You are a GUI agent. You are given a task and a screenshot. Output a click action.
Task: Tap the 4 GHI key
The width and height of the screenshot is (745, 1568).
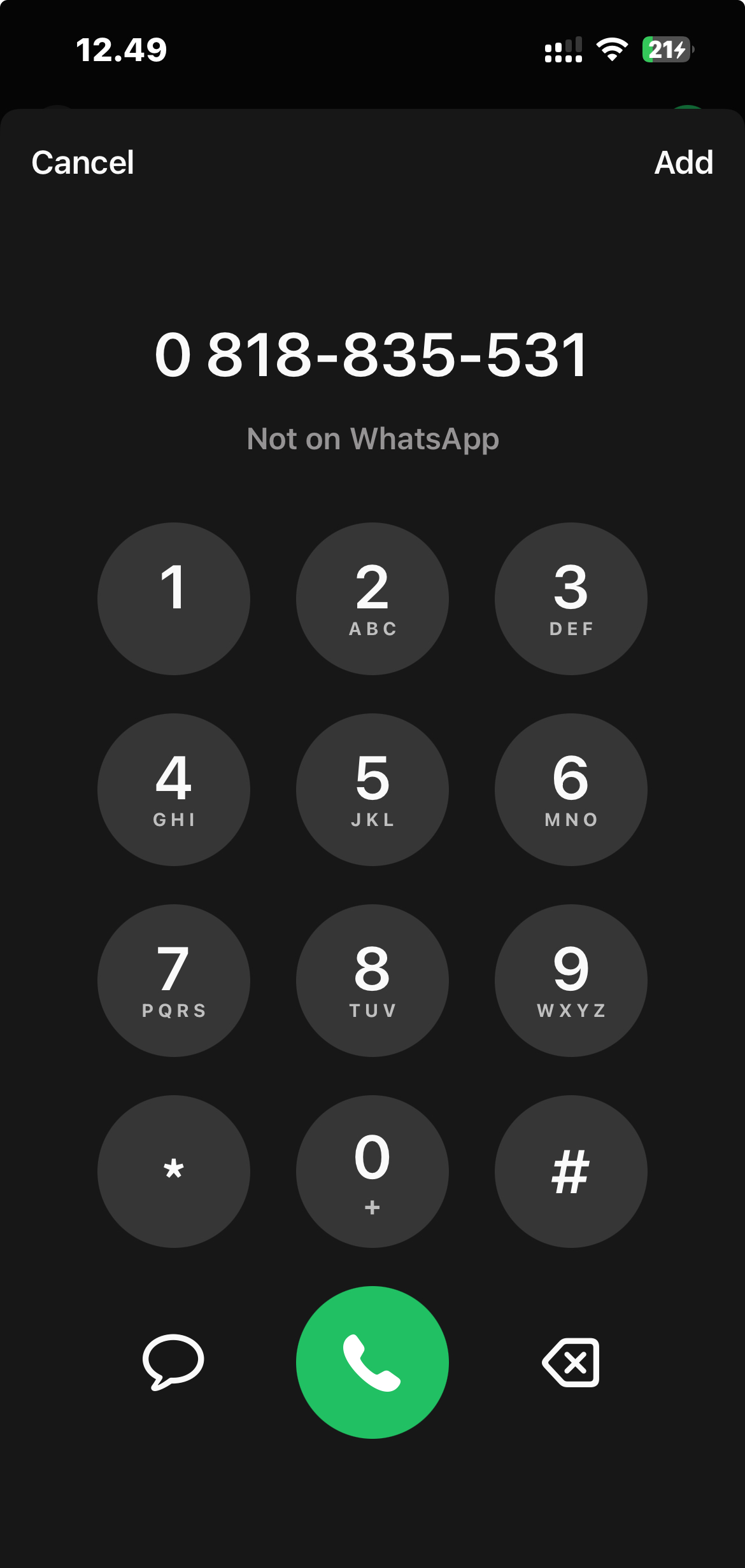pyautogui.click(x=173, y=790)
